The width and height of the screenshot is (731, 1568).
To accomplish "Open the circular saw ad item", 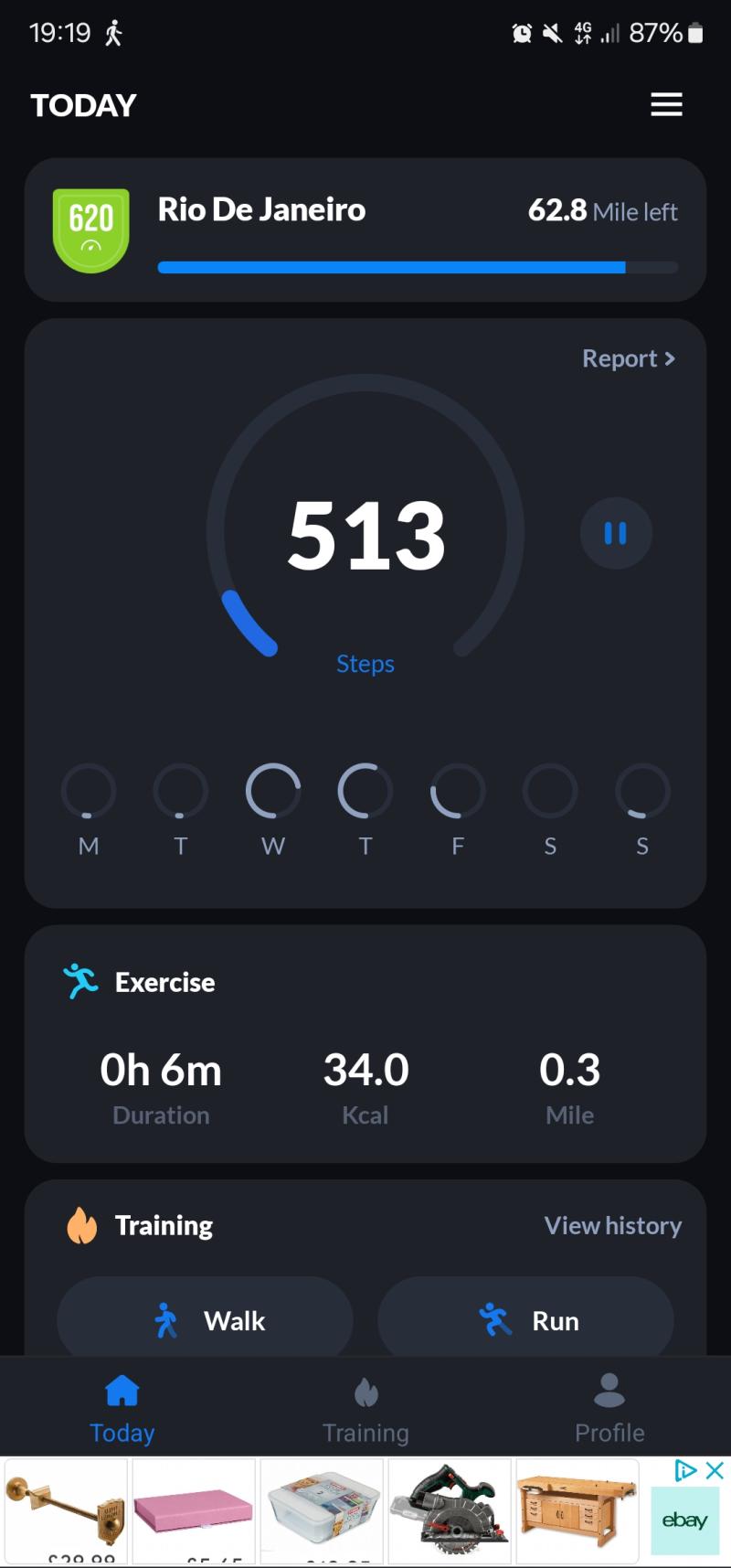I will (450, 1511).
